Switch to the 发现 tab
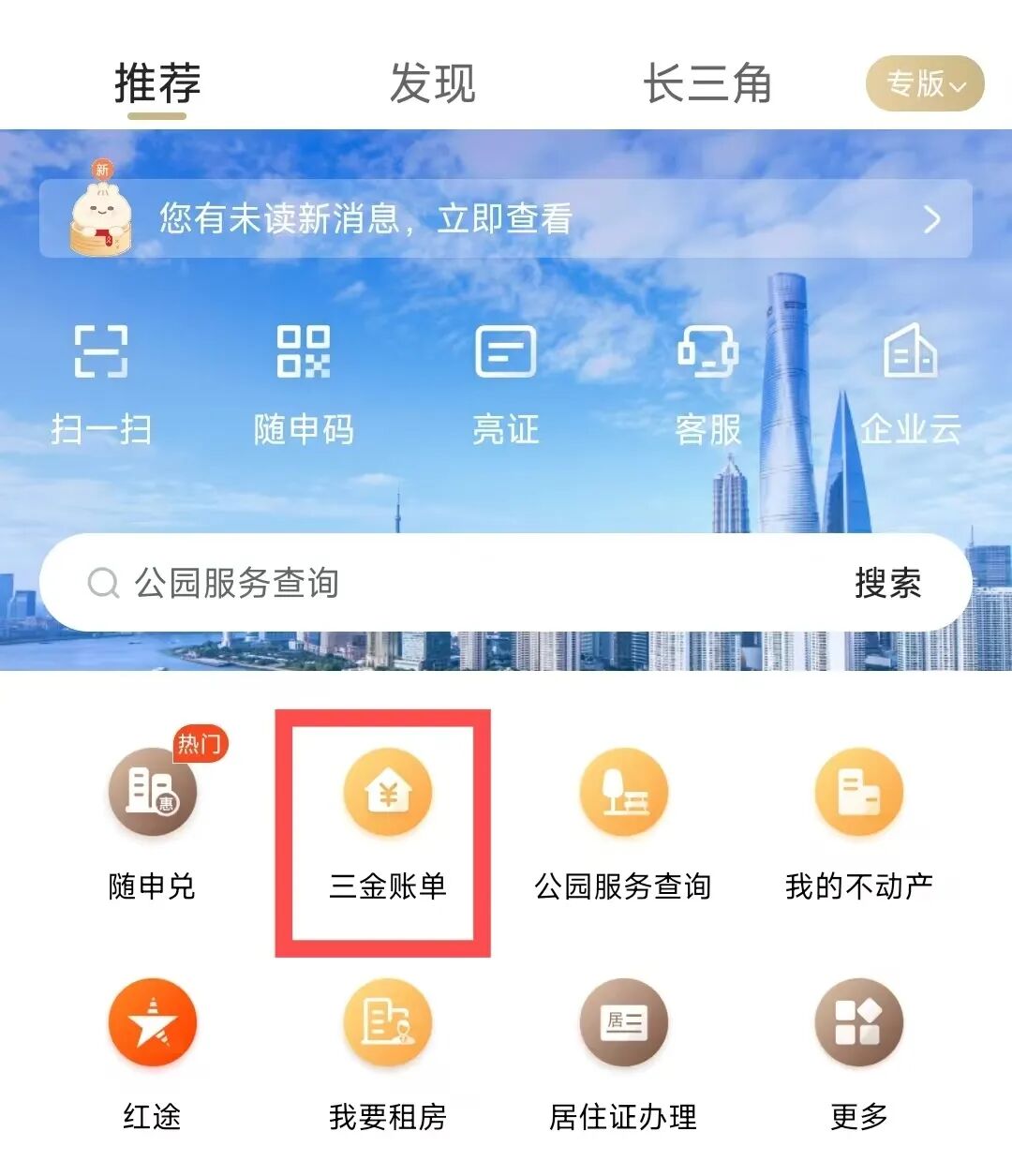 pyautogui.click(x=432, y=83)
